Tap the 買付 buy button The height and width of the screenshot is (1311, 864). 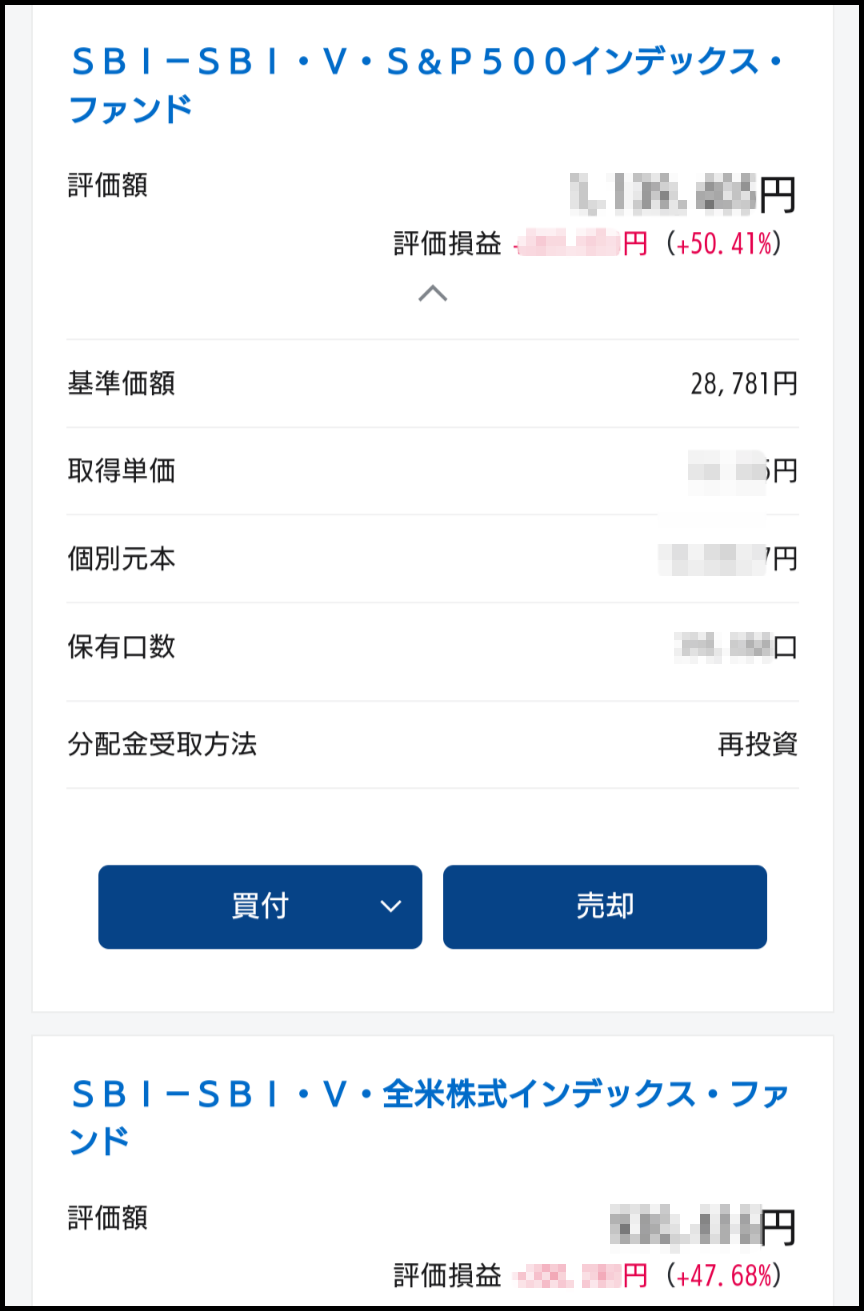point(259,906)
